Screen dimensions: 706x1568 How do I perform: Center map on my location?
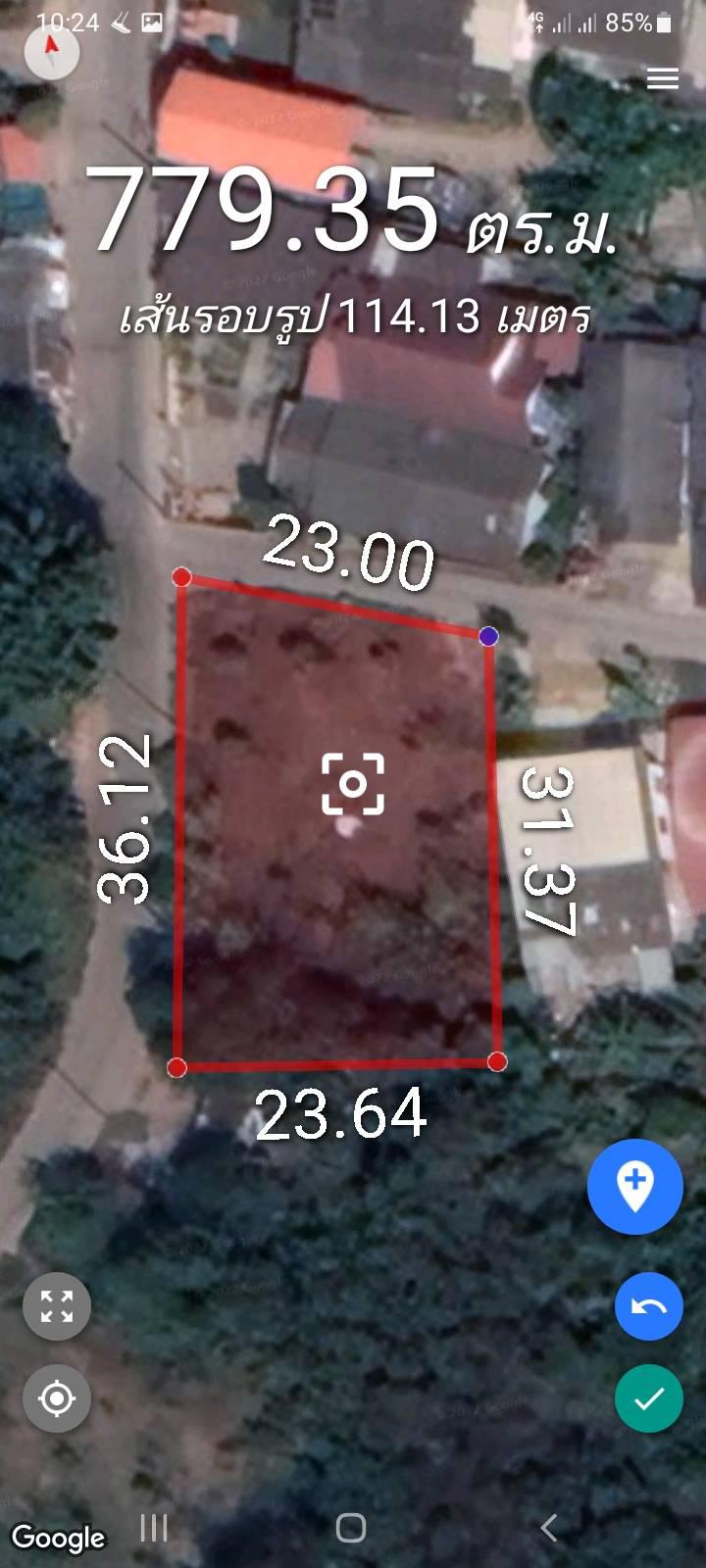tap(57, 1398)
